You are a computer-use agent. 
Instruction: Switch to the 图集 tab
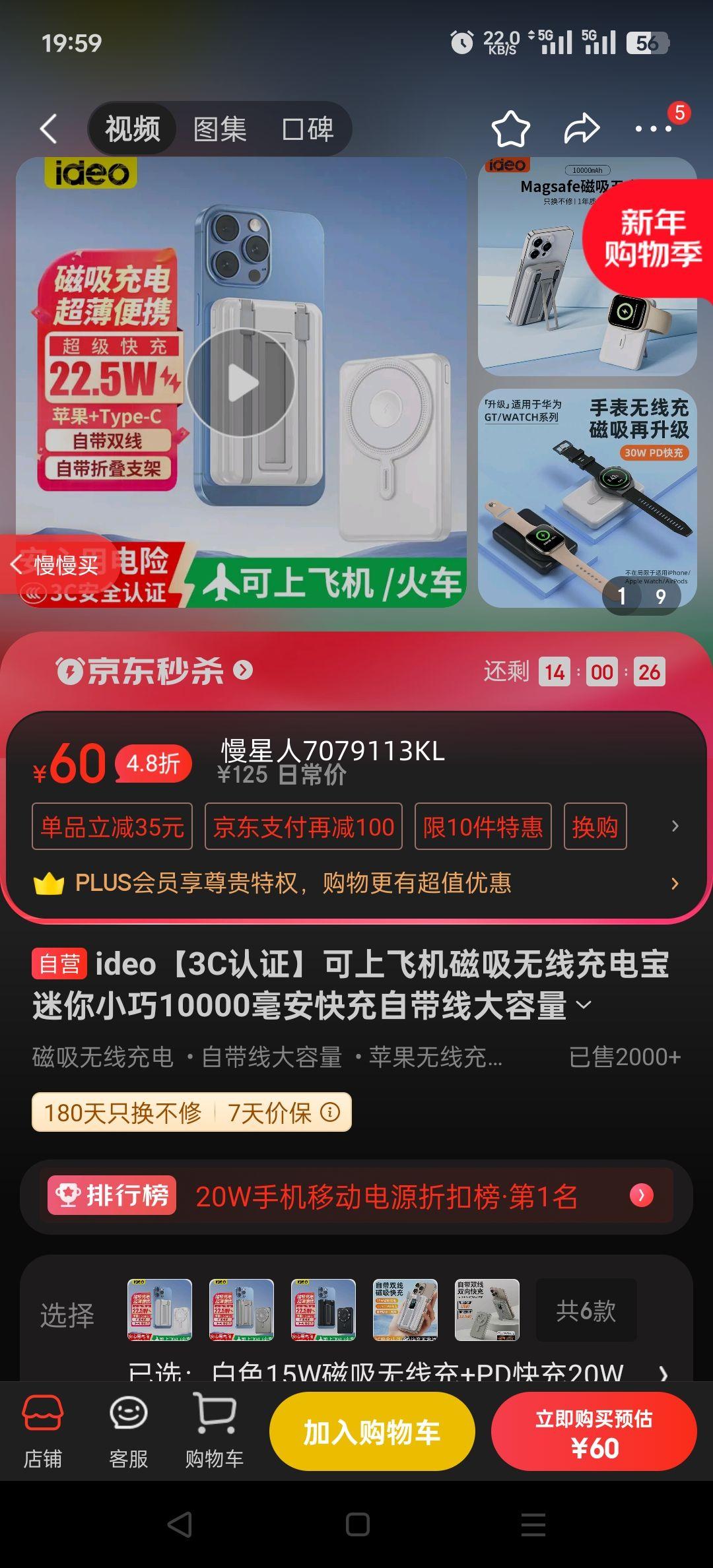pyautogui.click(x=220, y=129)
